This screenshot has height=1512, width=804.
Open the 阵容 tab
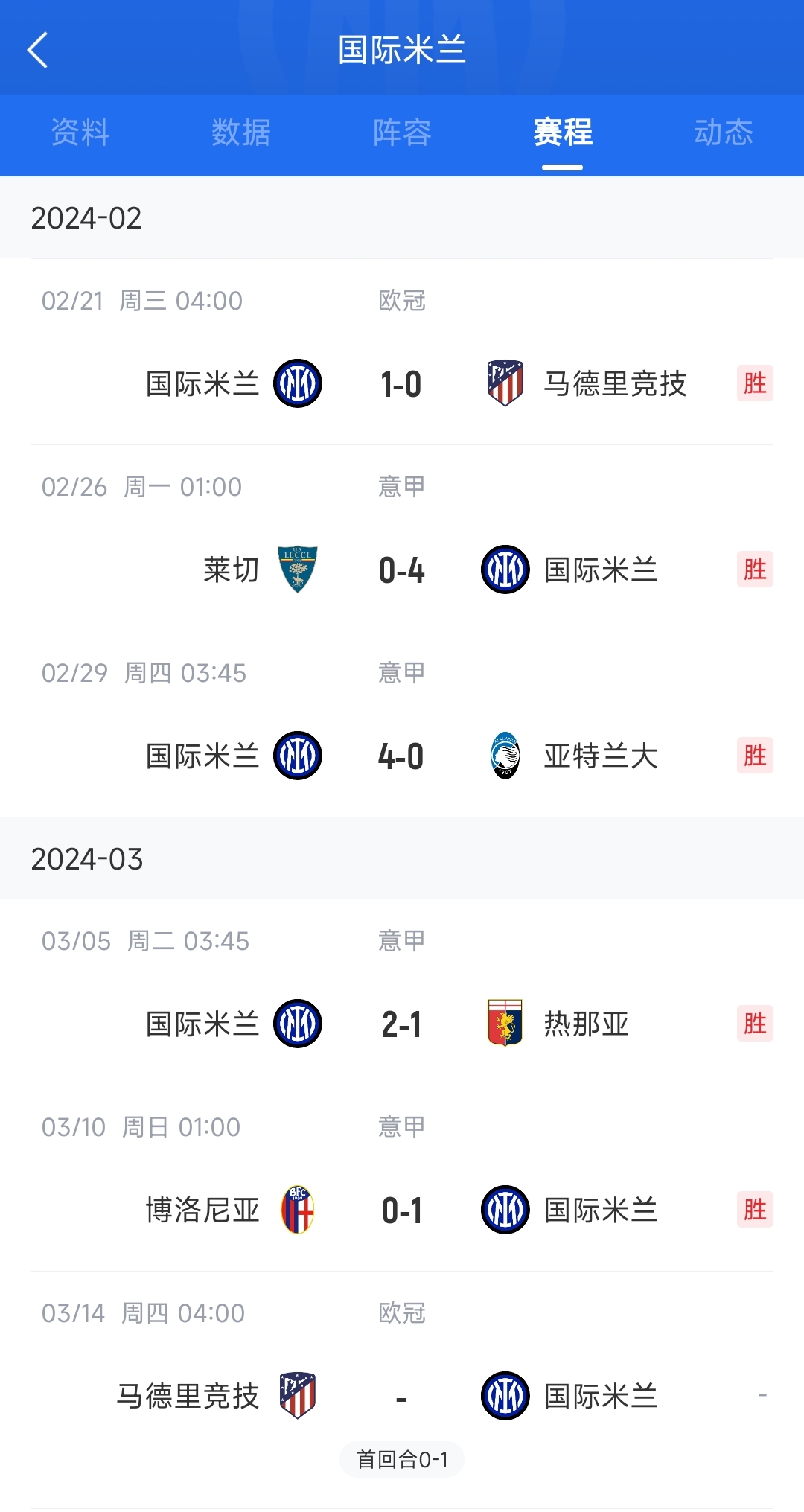click(x=402, y=133)
